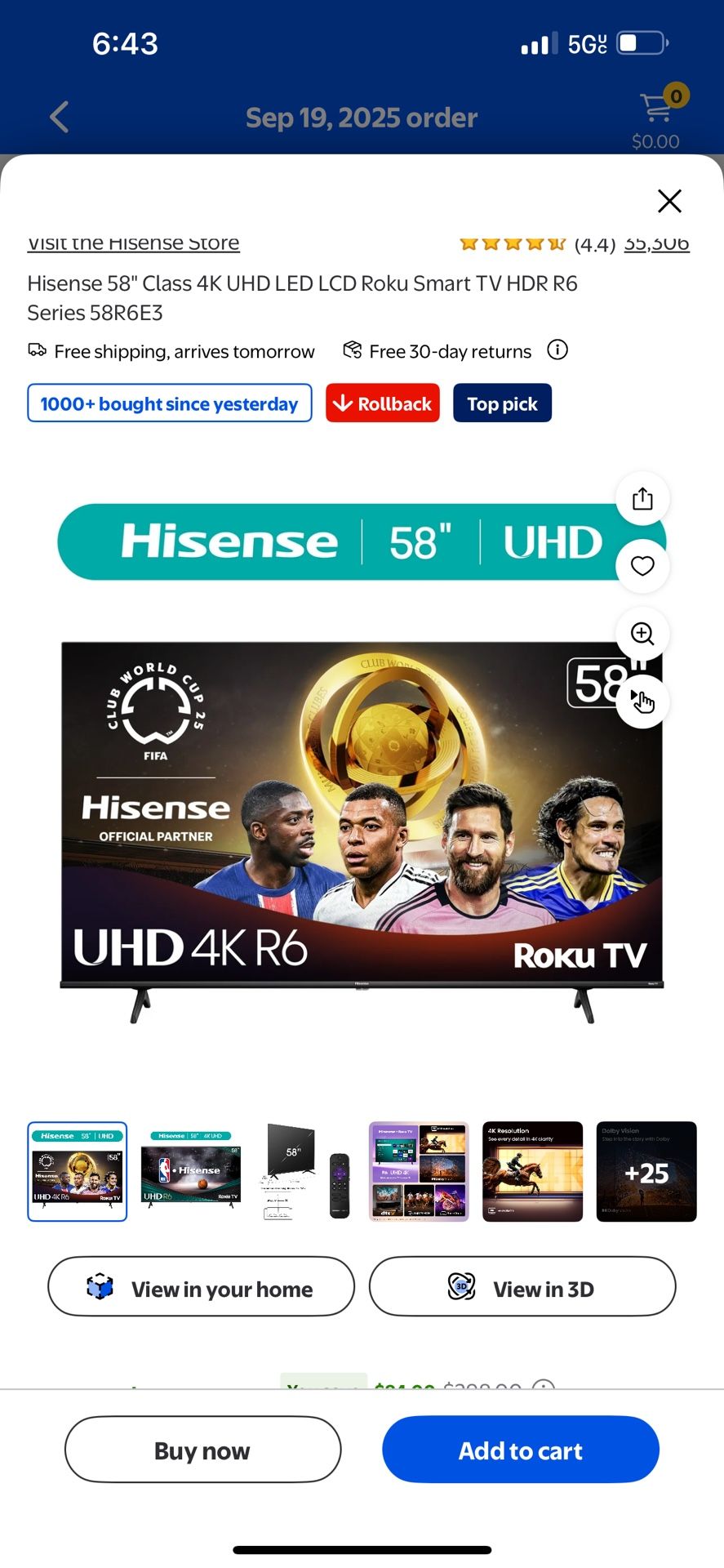
Task: Select the features collage thumbnail
Action: 419,1171
